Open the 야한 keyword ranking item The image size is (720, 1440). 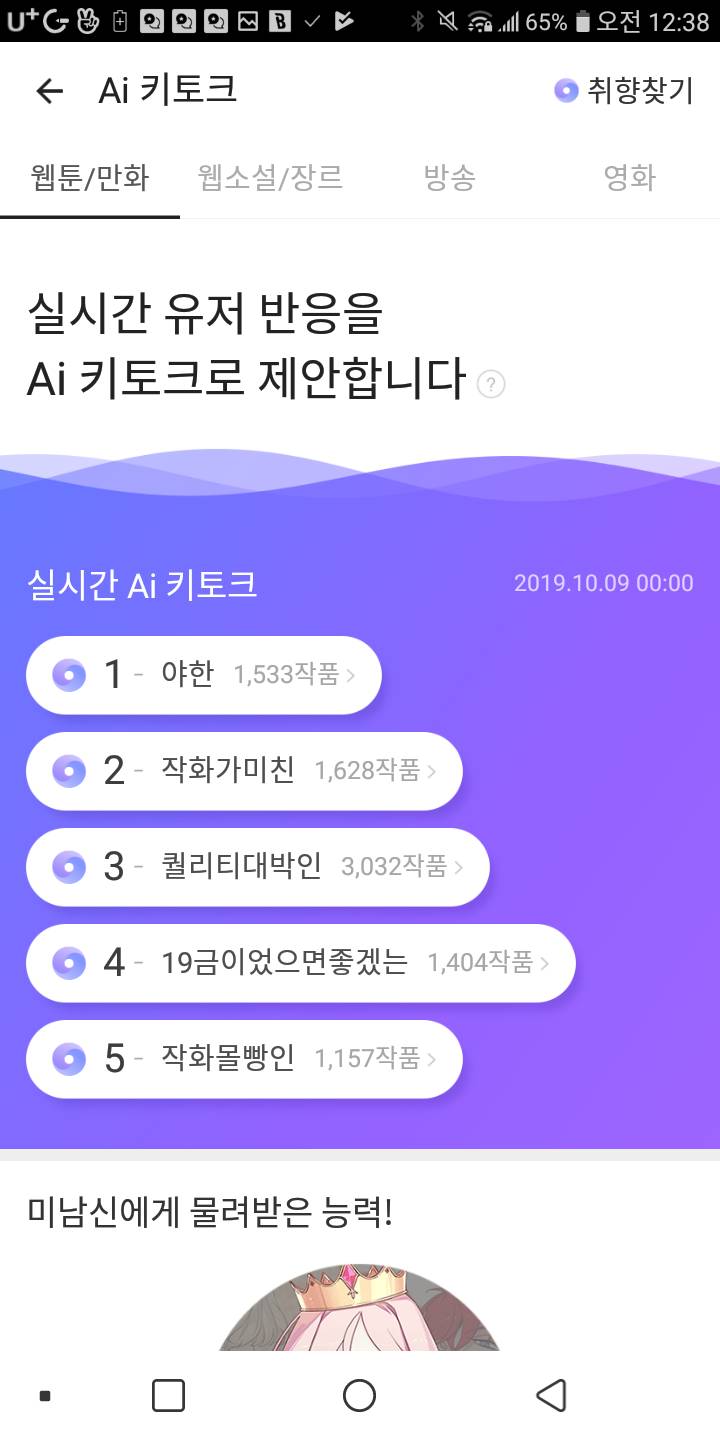point(200,674)
